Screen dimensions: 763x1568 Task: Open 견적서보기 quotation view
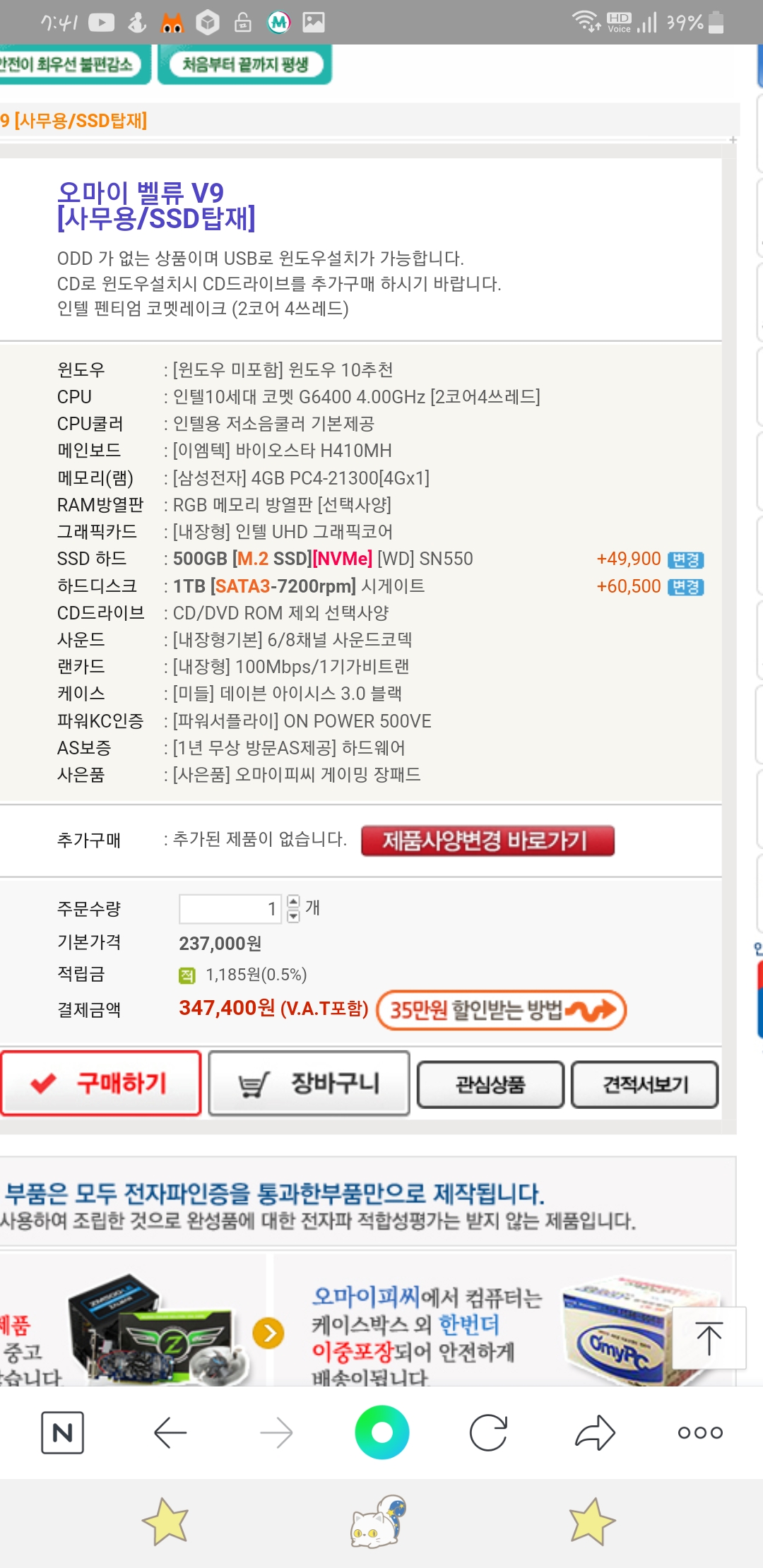pos(644,1084)
